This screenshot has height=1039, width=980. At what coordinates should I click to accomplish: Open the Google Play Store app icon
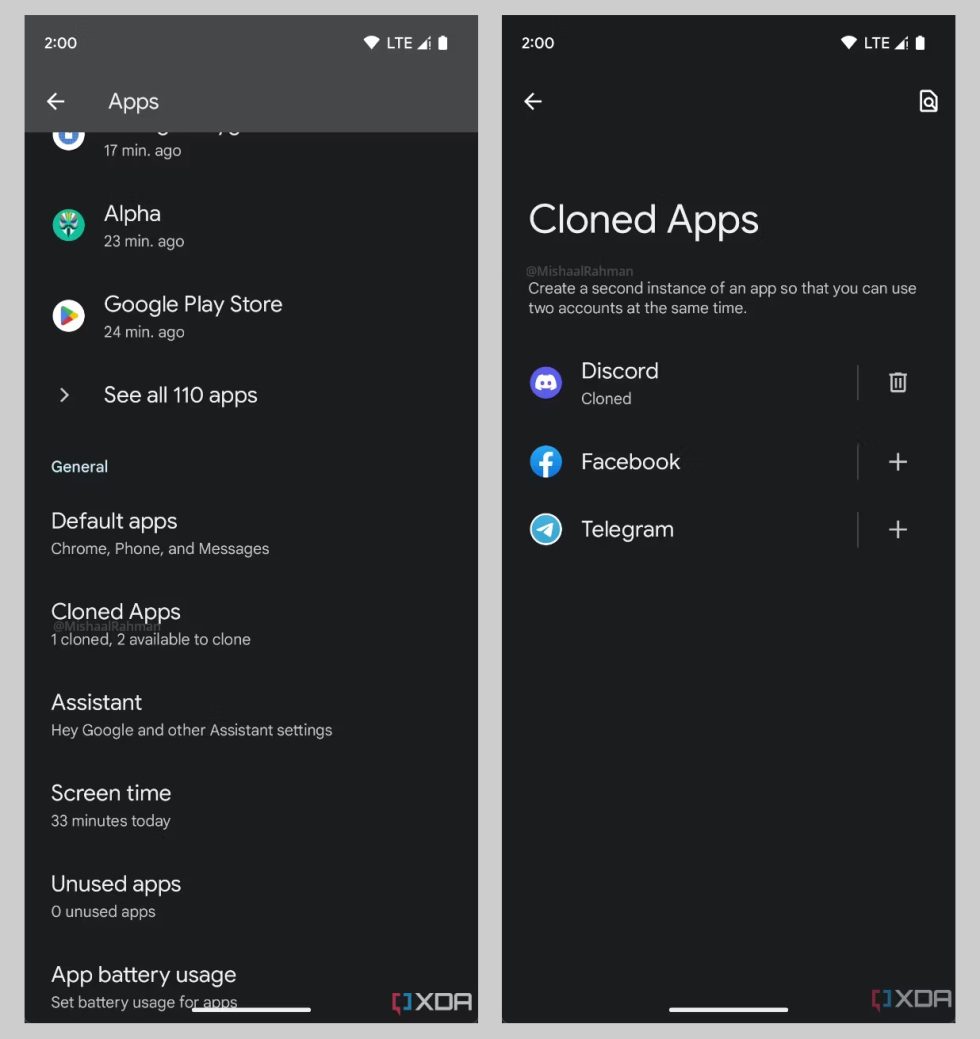tap(68, 316)
